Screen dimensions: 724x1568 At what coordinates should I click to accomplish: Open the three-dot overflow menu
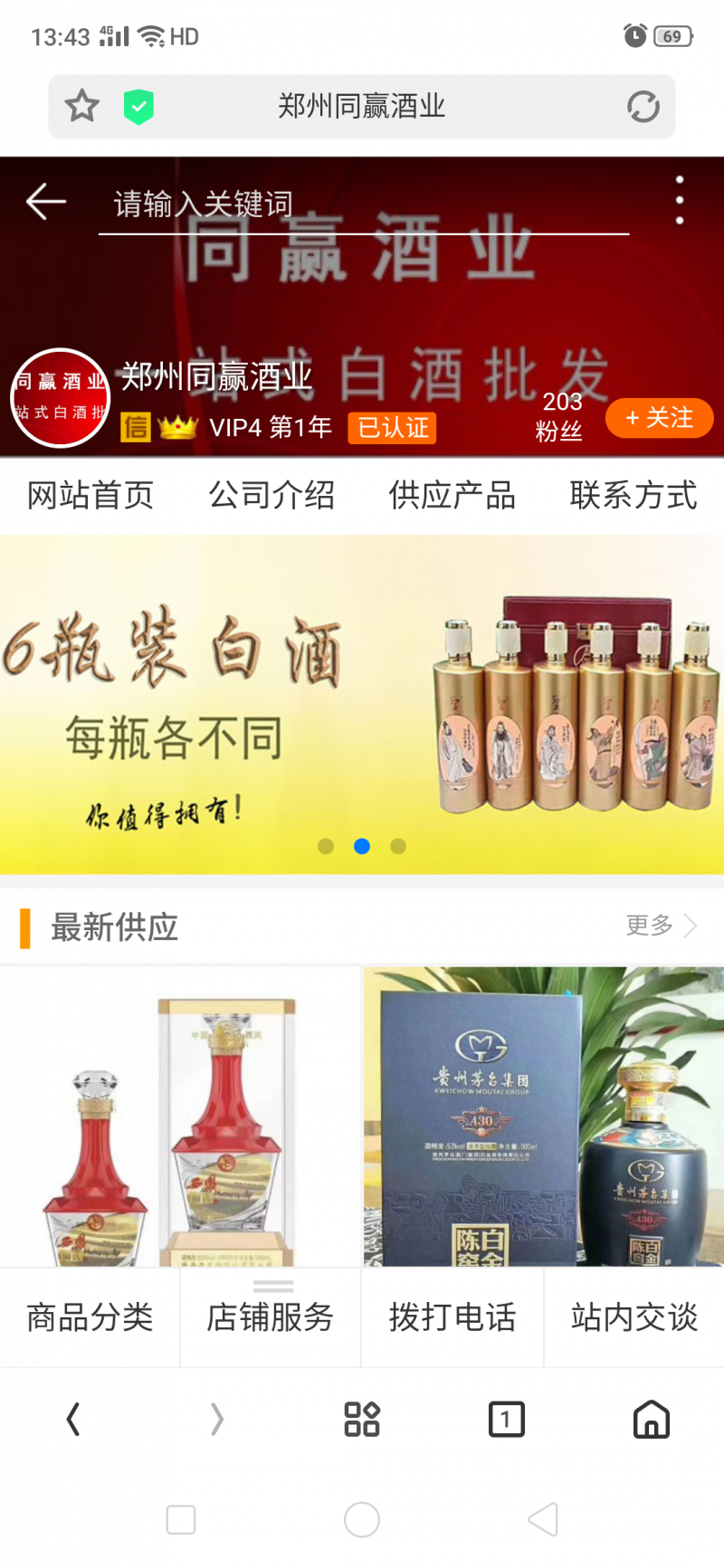680,201
